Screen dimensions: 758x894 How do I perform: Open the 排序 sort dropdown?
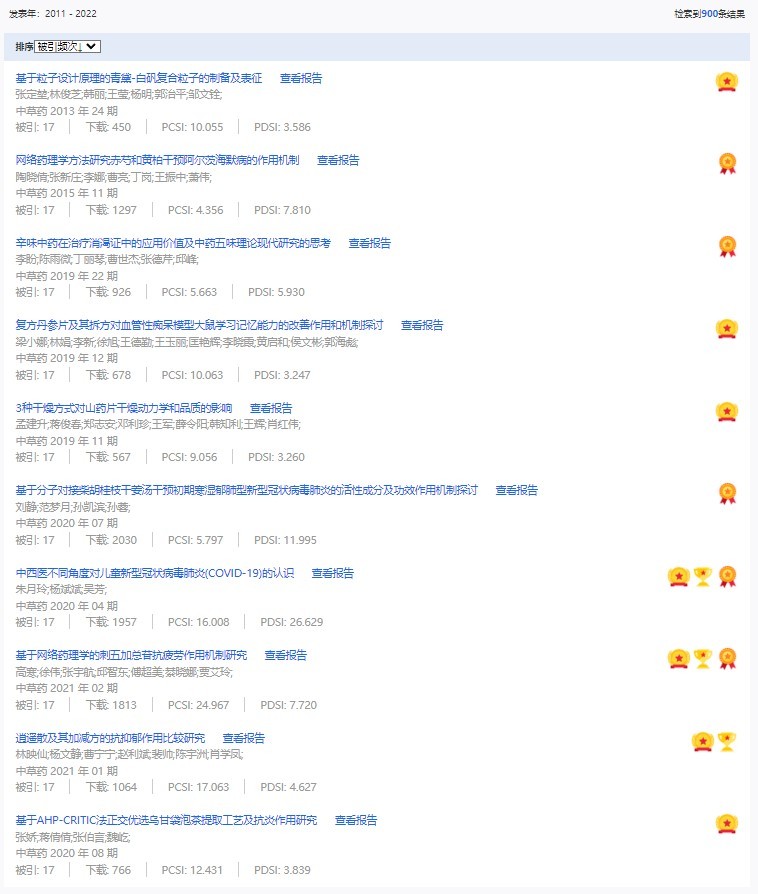tap(68, 46)
